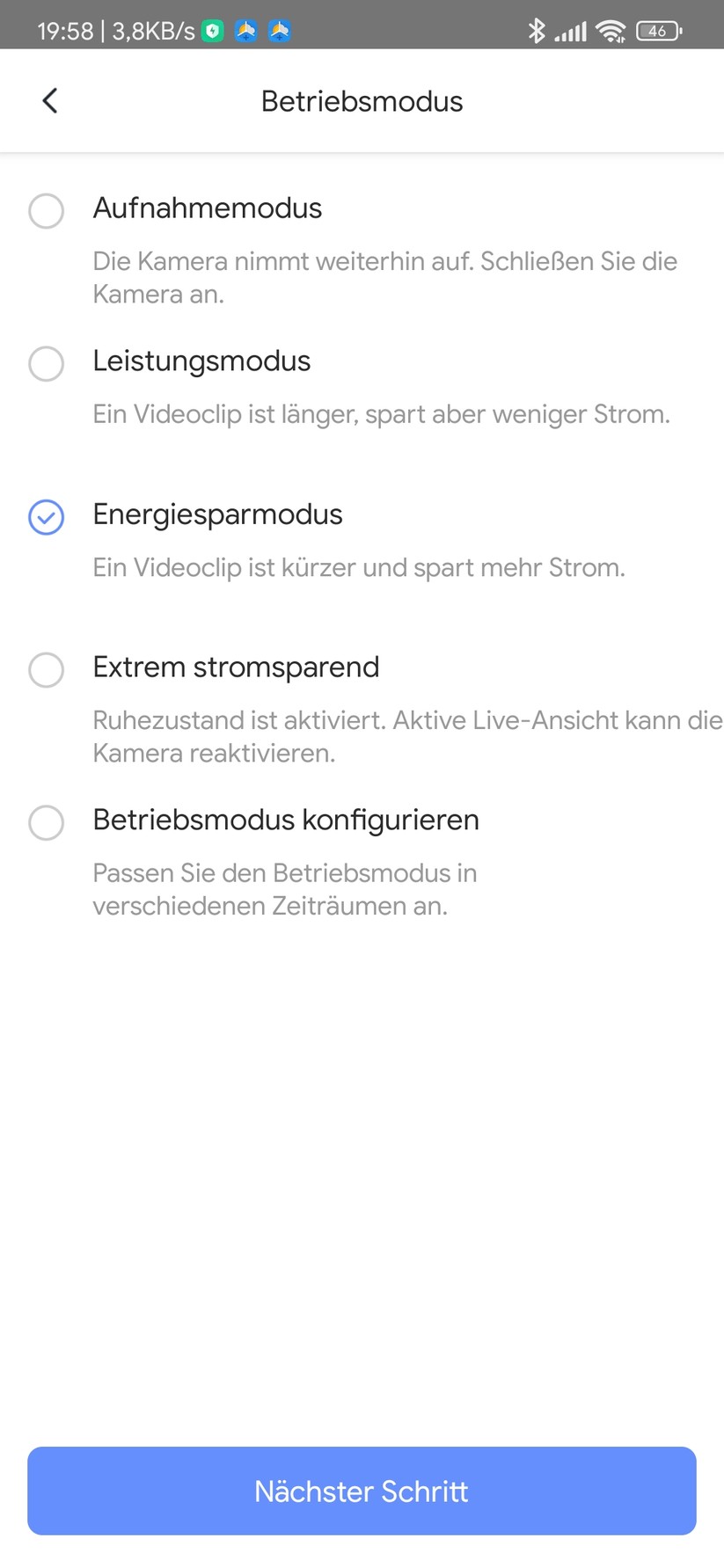This screenshot has height=1568, width=724.
Task: Tap the Nächster Schritt button
Action: (362, 1491)
